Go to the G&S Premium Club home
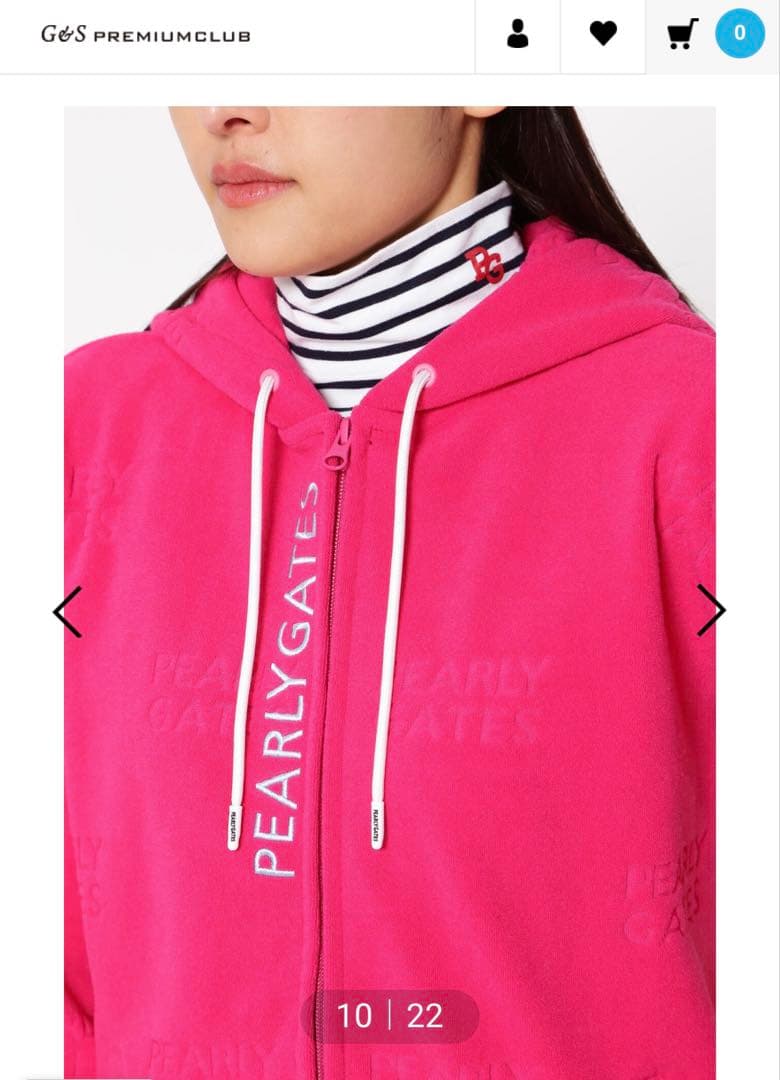Viewport: 780px width, 1080px height. (x=146, y=35)
